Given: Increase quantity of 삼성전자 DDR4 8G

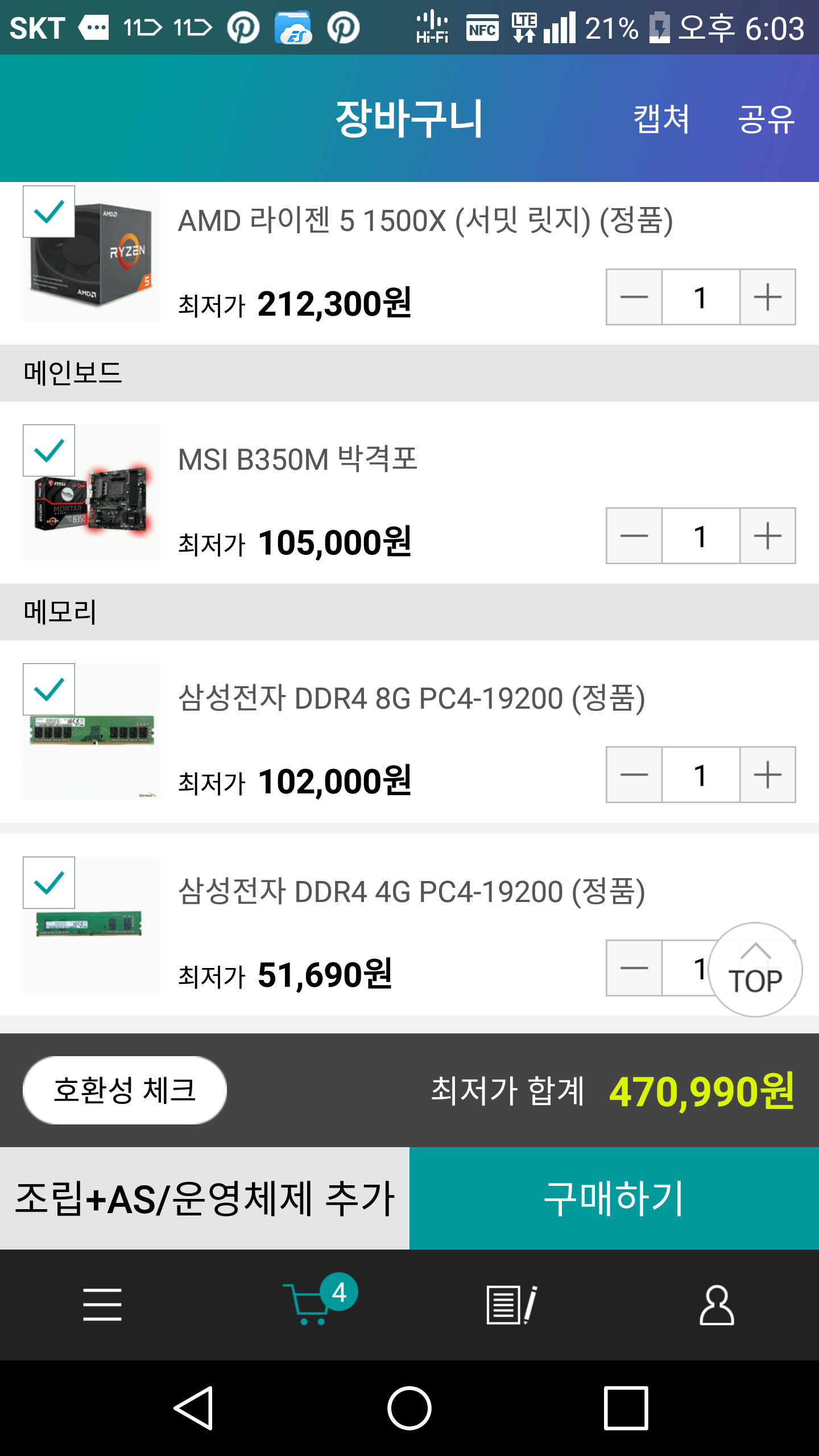Looking at the screenshot, I should coord(768,775).
